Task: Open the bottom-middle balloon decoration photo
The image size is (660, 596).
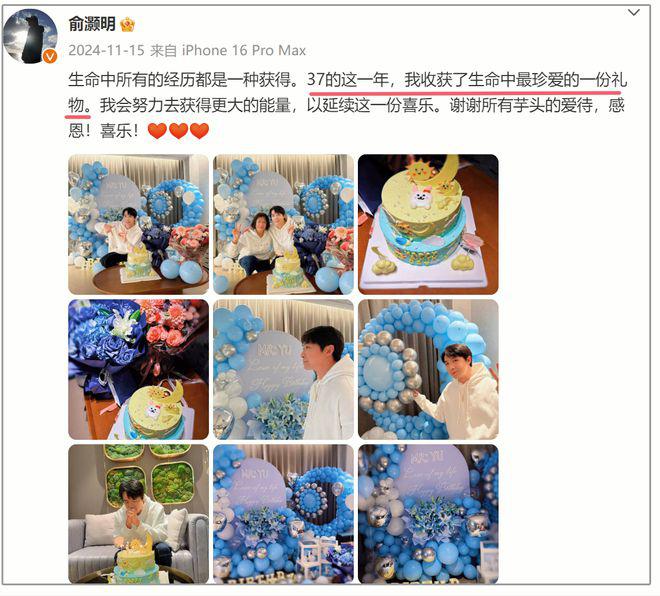Action: coord(283,513)
